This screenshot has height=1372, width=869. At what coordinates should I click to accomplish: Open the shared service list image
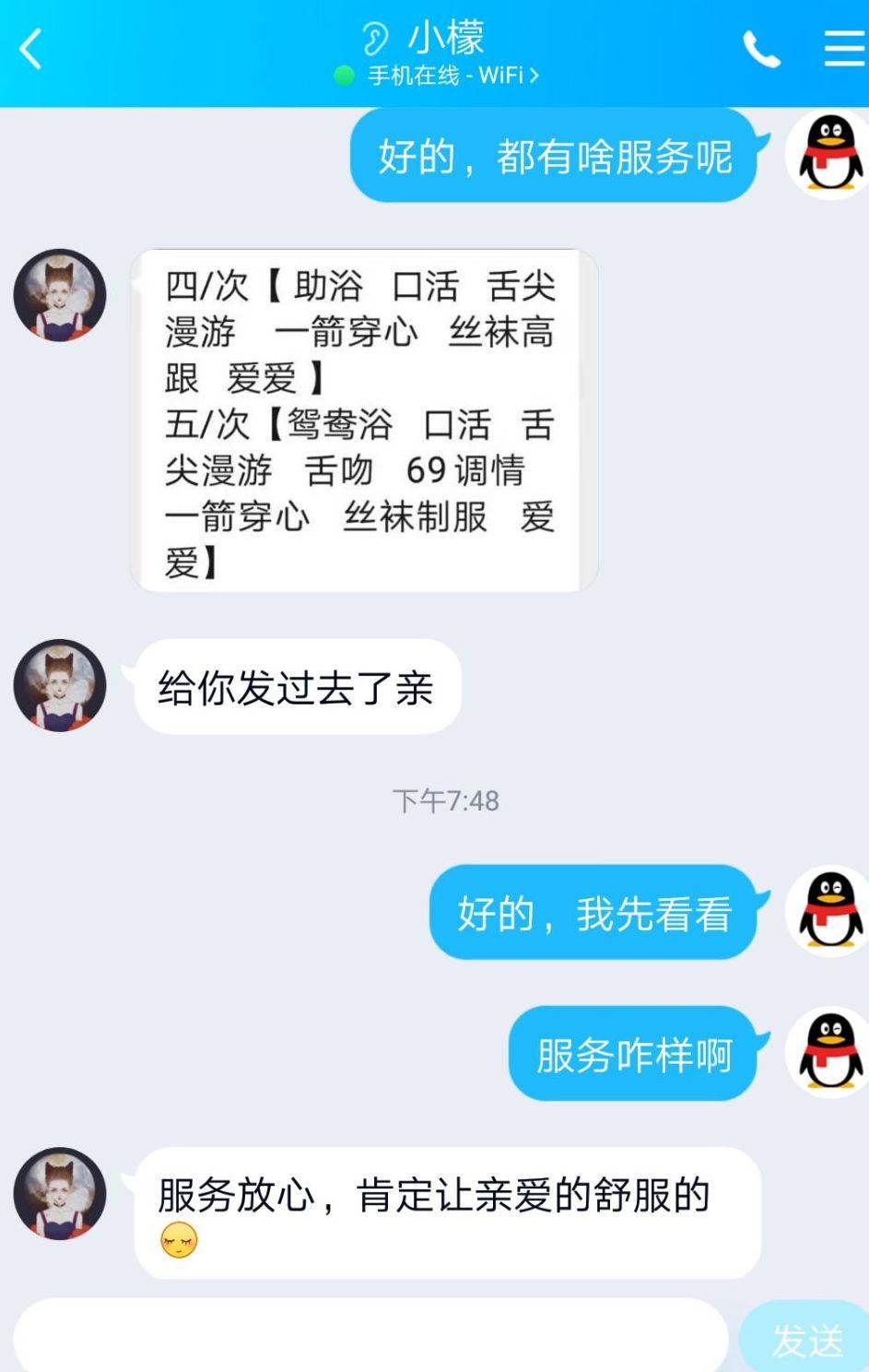click(x=364, y=420)
